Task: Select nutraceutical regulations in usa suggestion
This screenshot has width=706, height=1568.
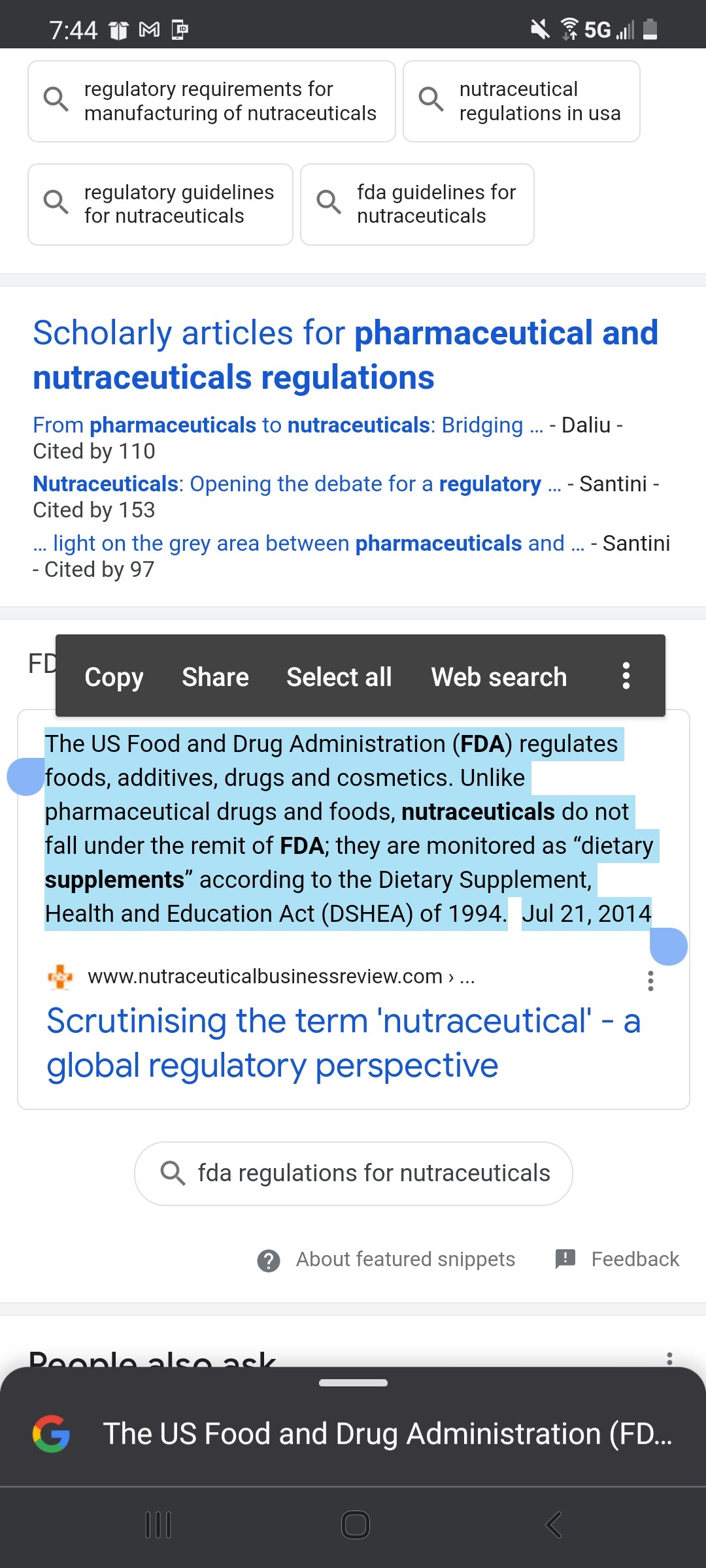Action: click(x=521, y=101)
